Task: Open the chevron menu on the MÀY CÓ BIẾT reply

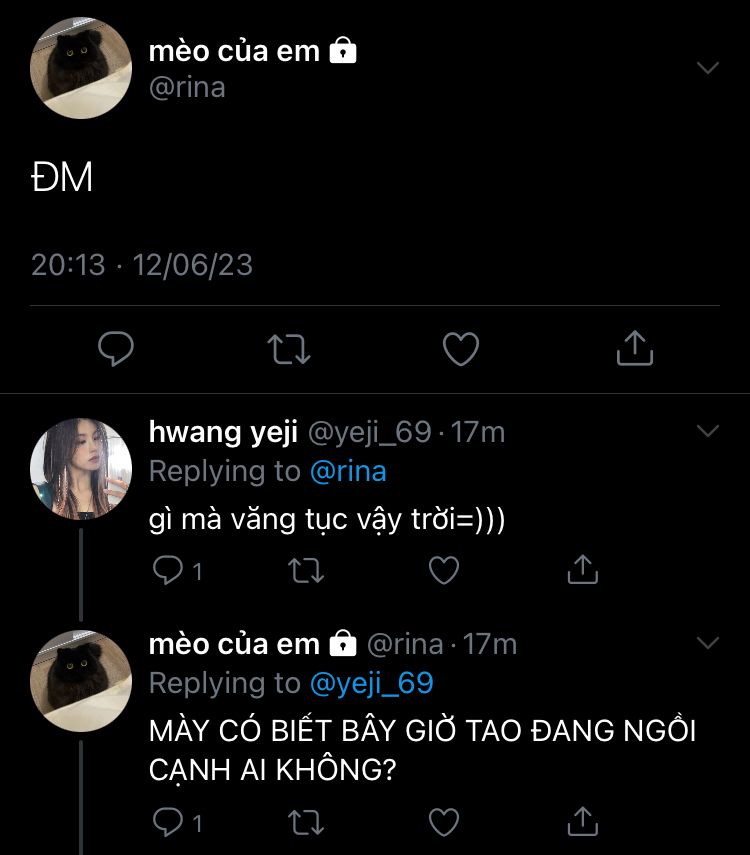Action: [x=708, y=643]
